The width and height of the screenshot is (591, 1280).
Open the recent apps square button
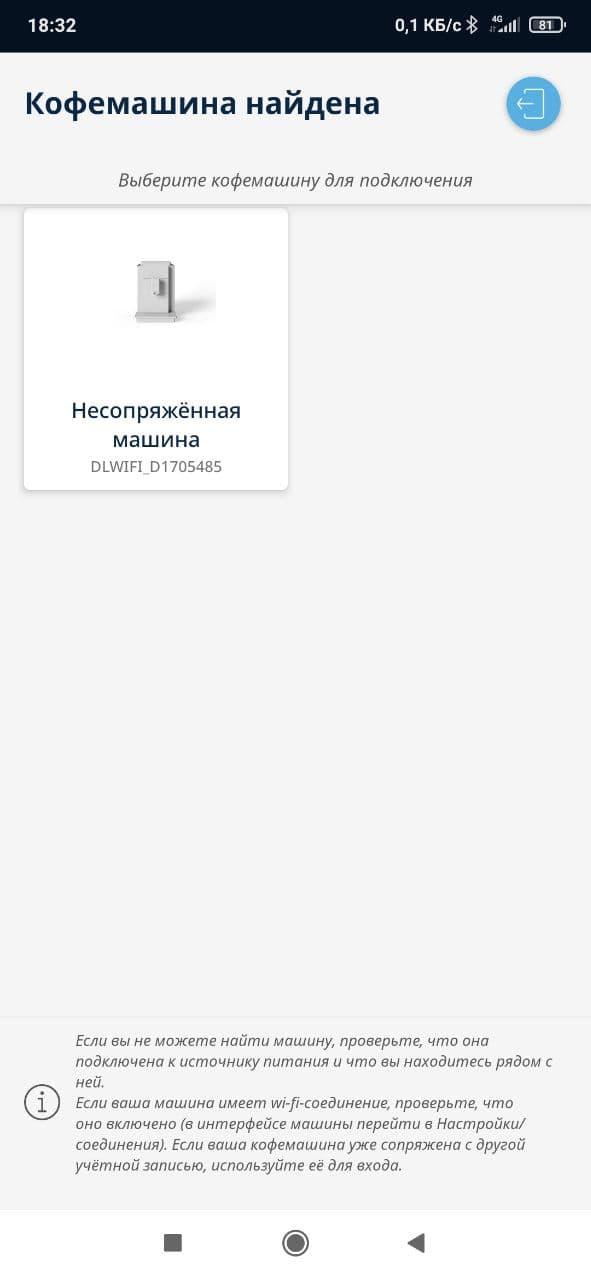[173, 1243]
